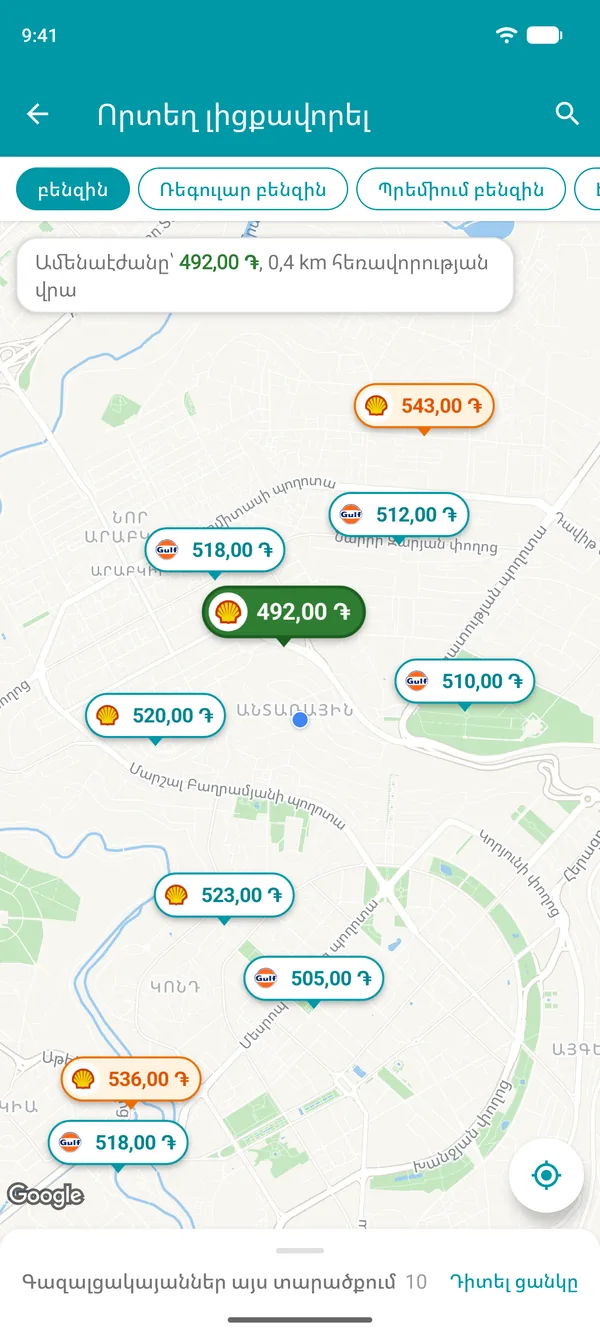Choose the Պրեմիում բենզին chip

(x=461, y=189)
